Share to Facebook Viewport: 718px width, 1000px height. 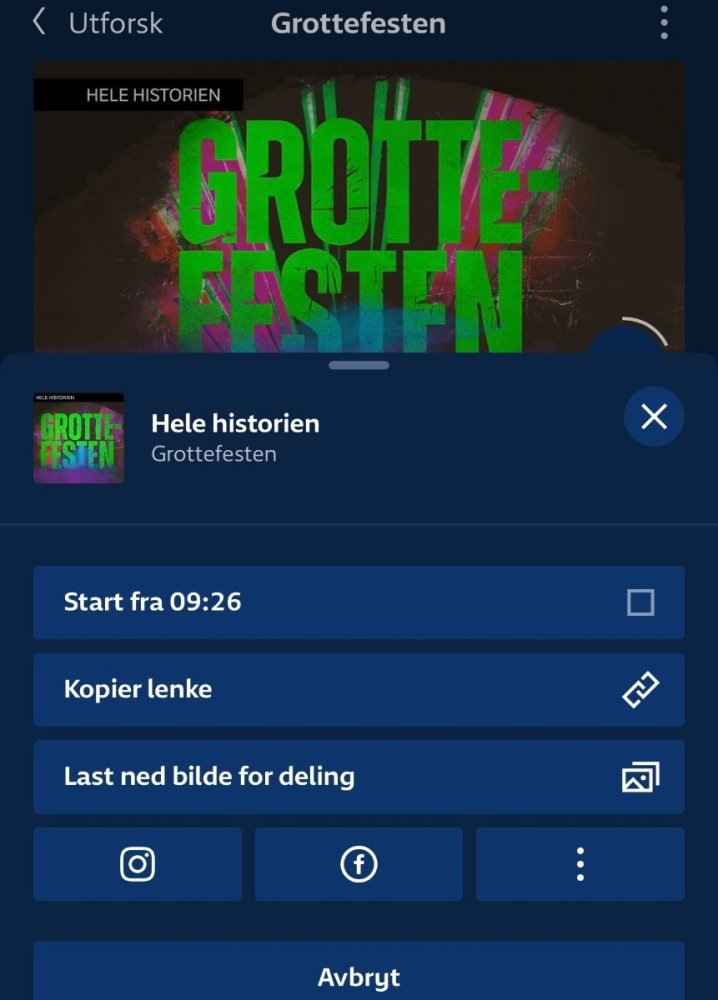click(x=359, y=864)
